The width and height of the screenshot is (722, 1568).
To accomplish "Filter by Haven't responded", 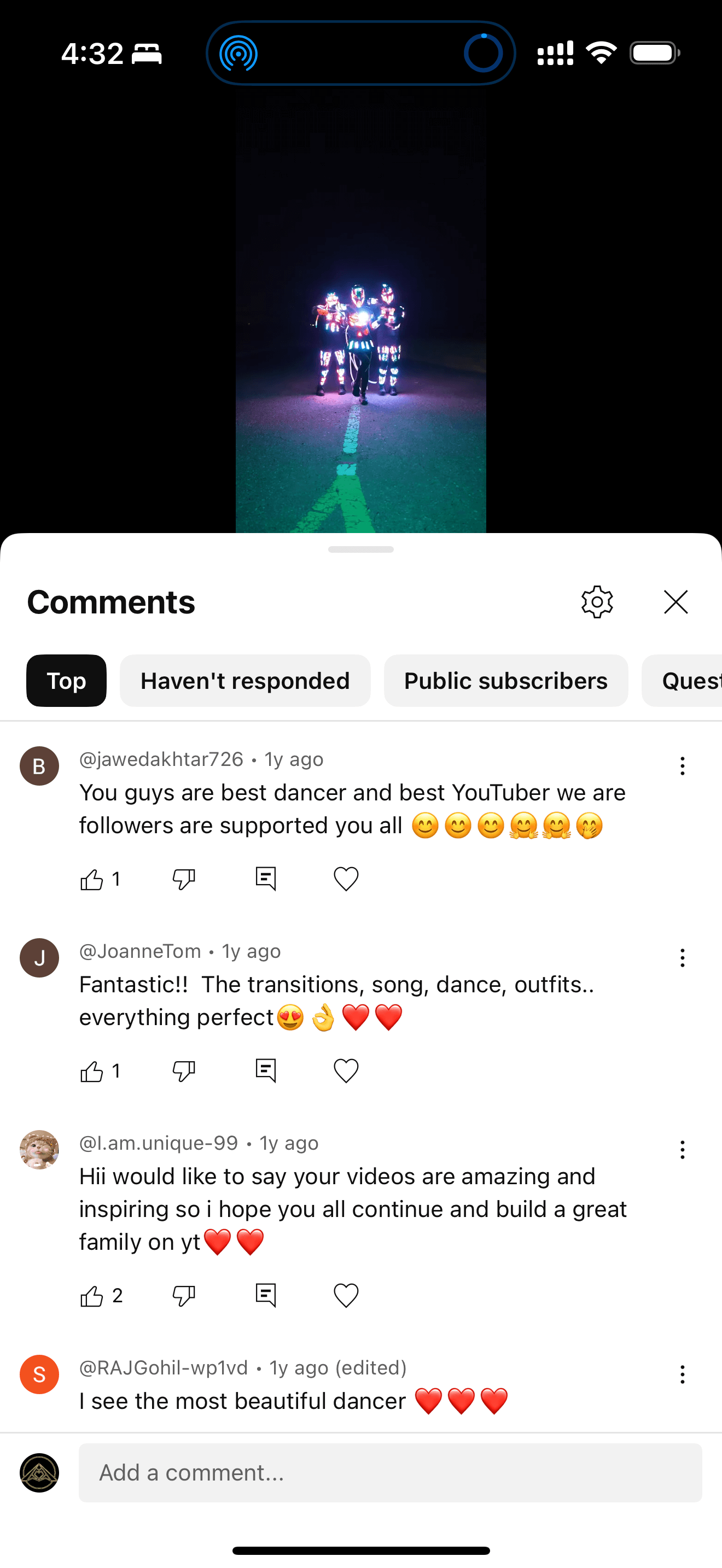I will [x=244, y=681].
